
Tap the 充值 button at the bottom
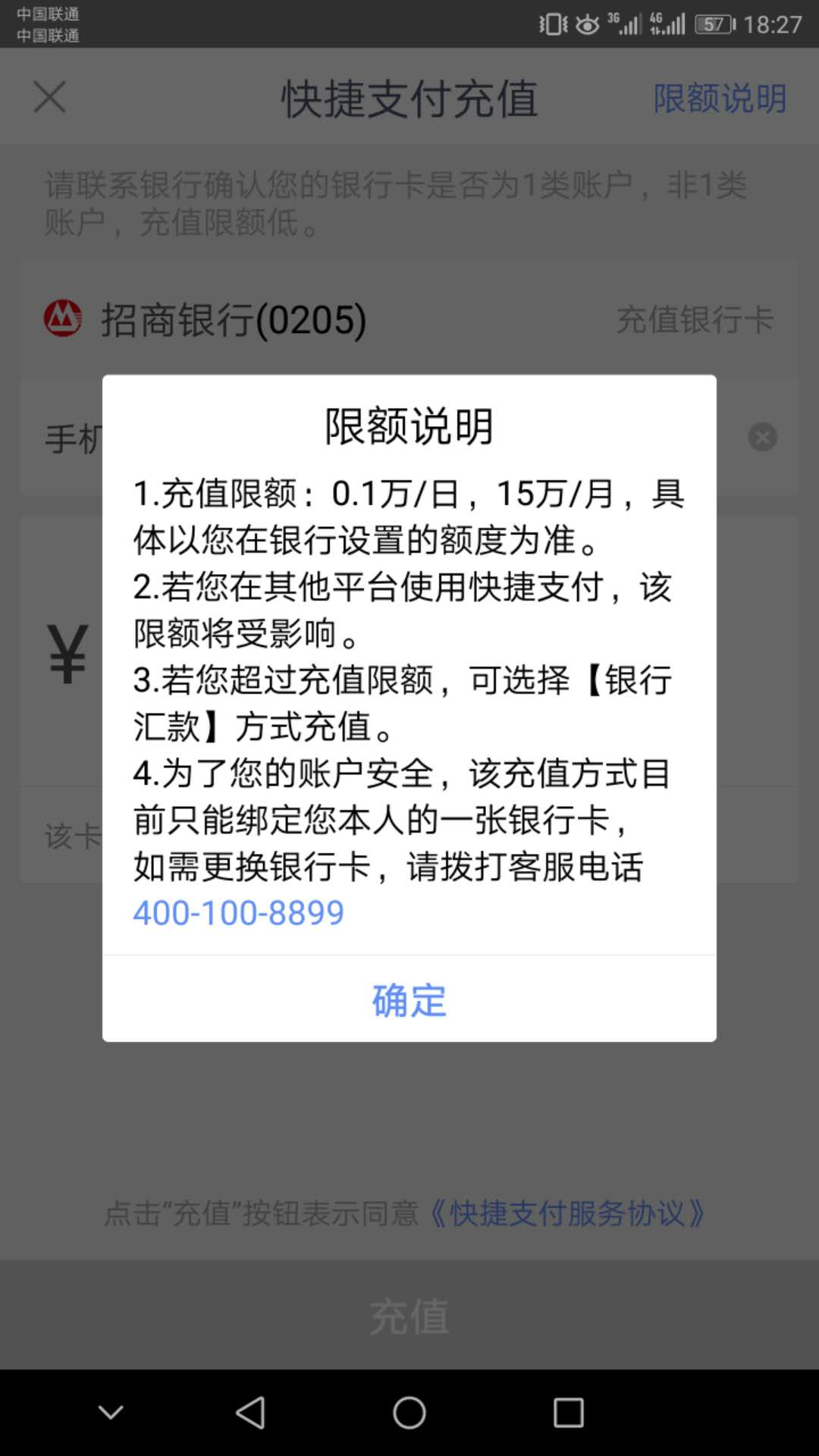coord(409,1316)
